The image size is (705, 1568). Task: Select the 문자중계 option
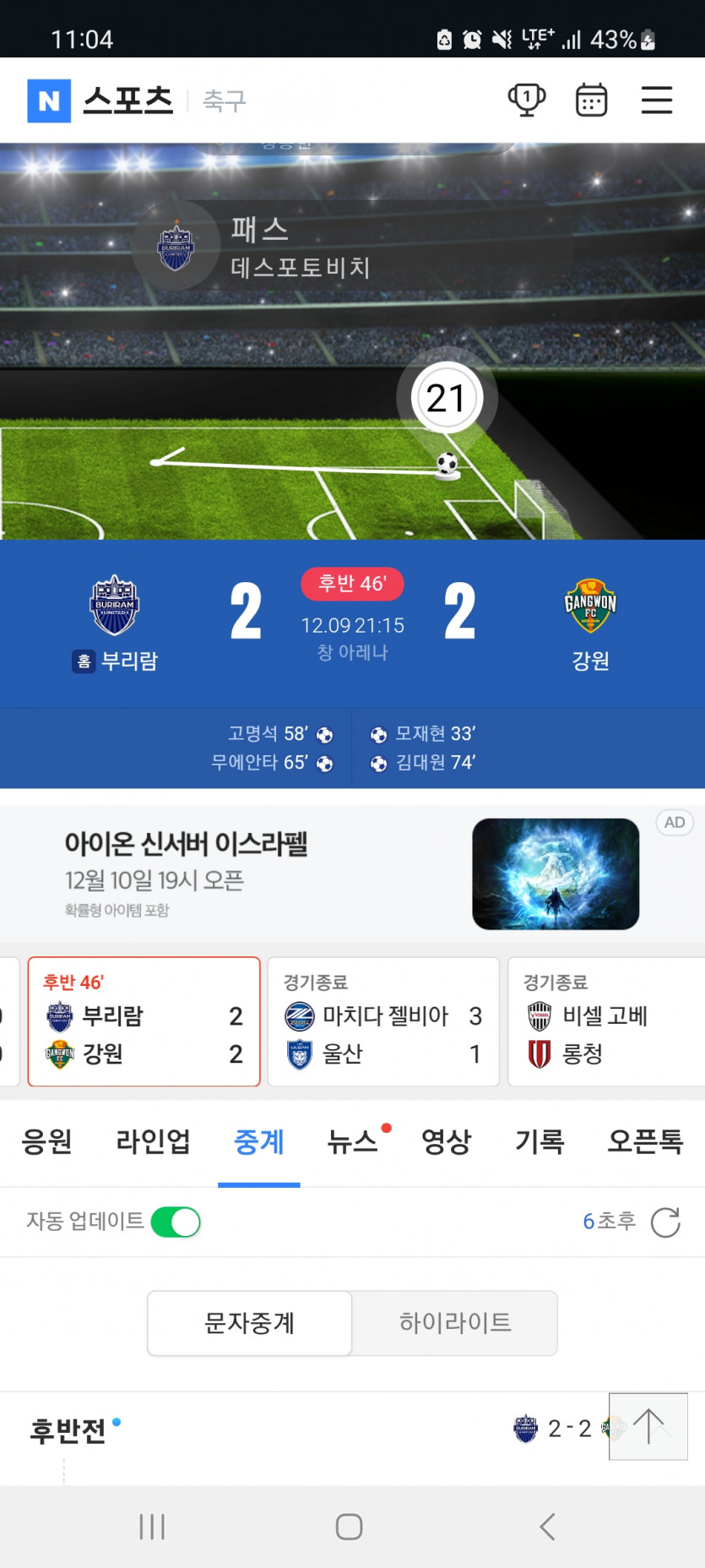point(249,1324)
